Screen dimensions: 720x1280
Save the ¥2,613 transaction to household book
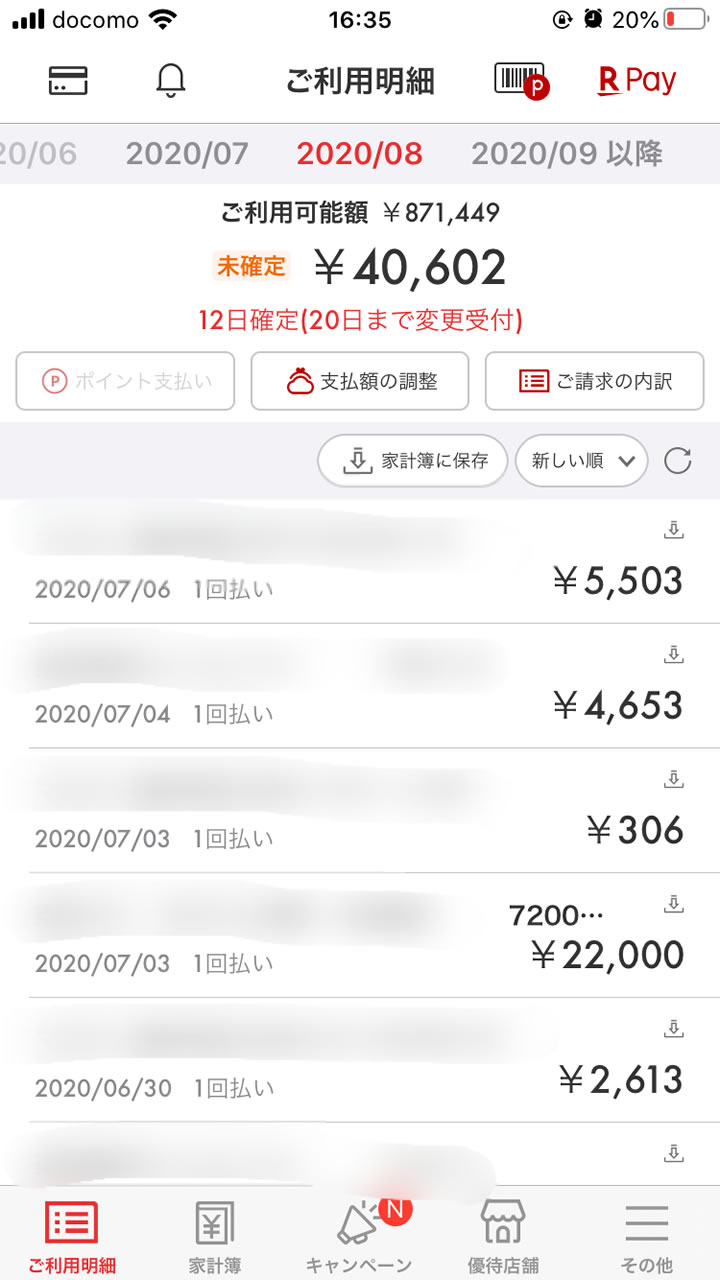tap(674, 1029)
